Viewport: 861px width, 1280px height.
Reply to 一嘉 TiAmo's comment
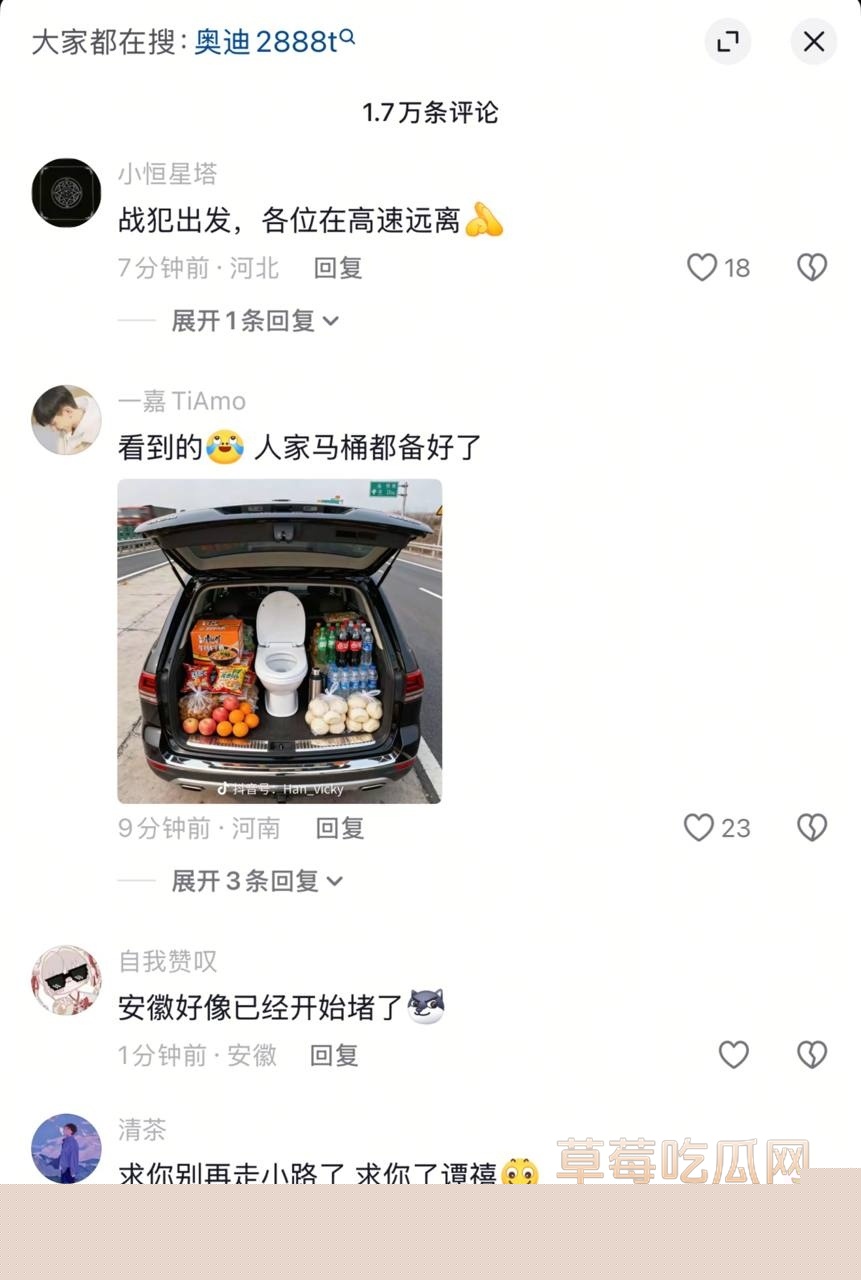tap(340, 828)
